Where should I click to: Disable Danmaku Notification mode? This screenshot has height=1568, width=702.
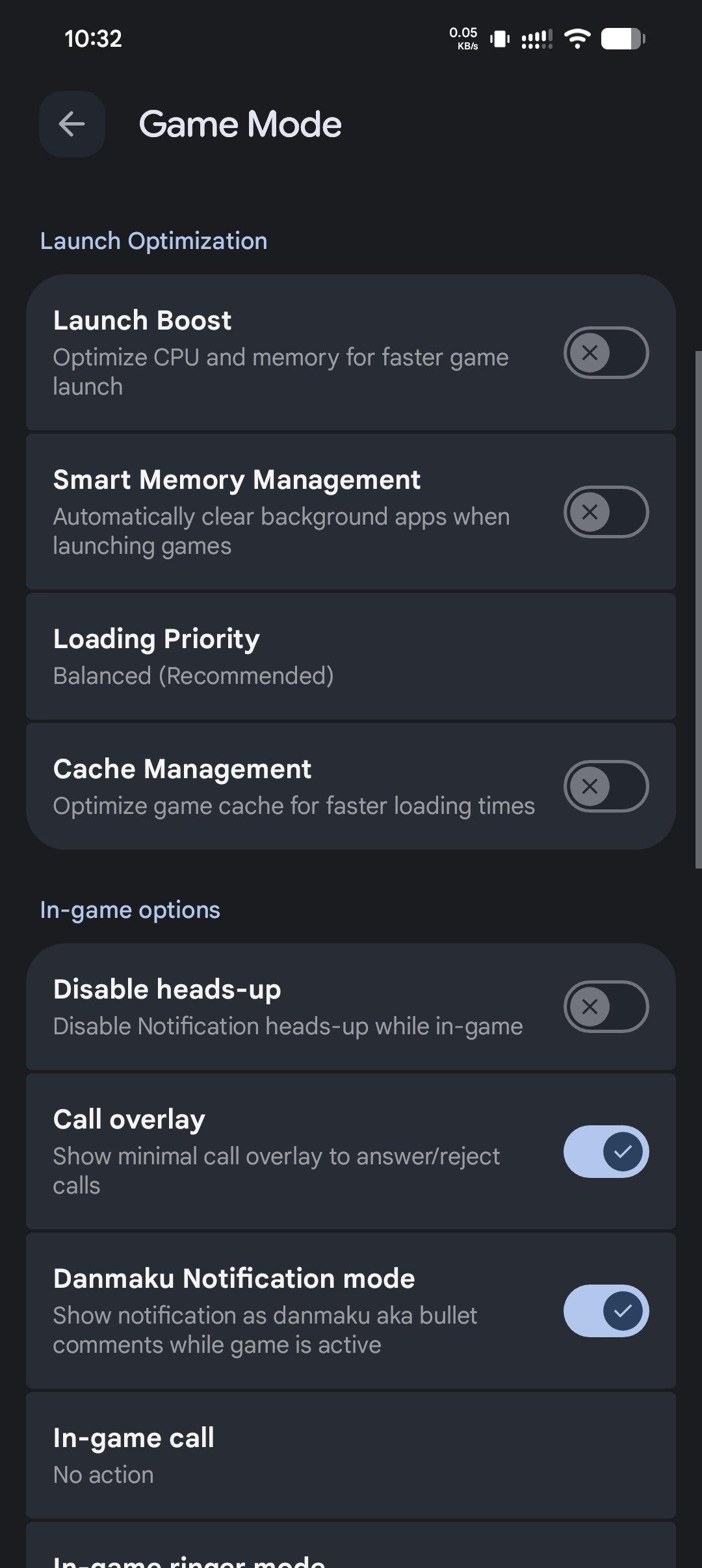click(x=606, y=1311)
